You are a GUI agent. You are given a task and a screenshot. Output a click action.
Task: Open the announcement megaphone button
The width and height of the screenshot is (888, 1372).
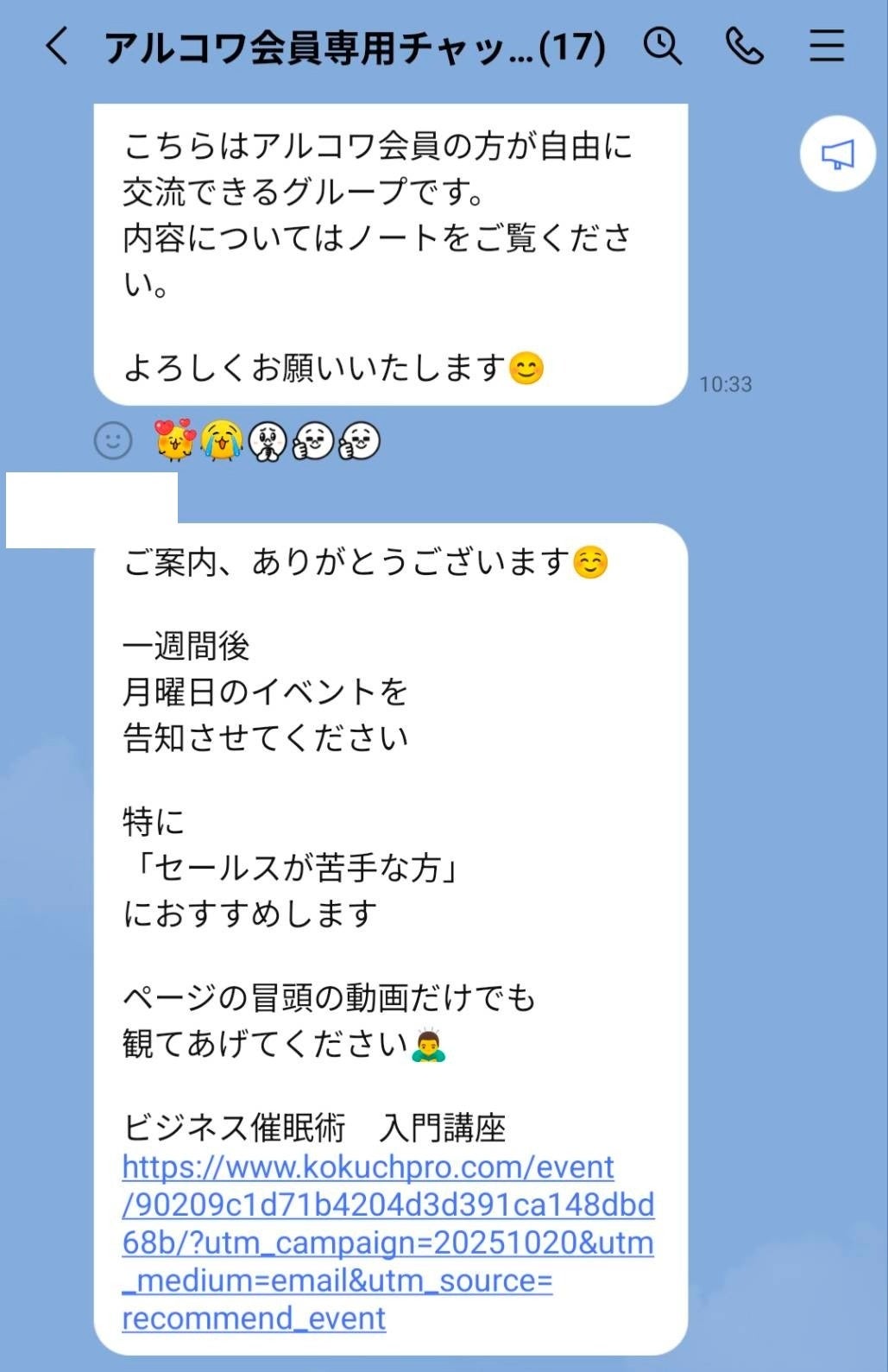click(x=836, y=155)
